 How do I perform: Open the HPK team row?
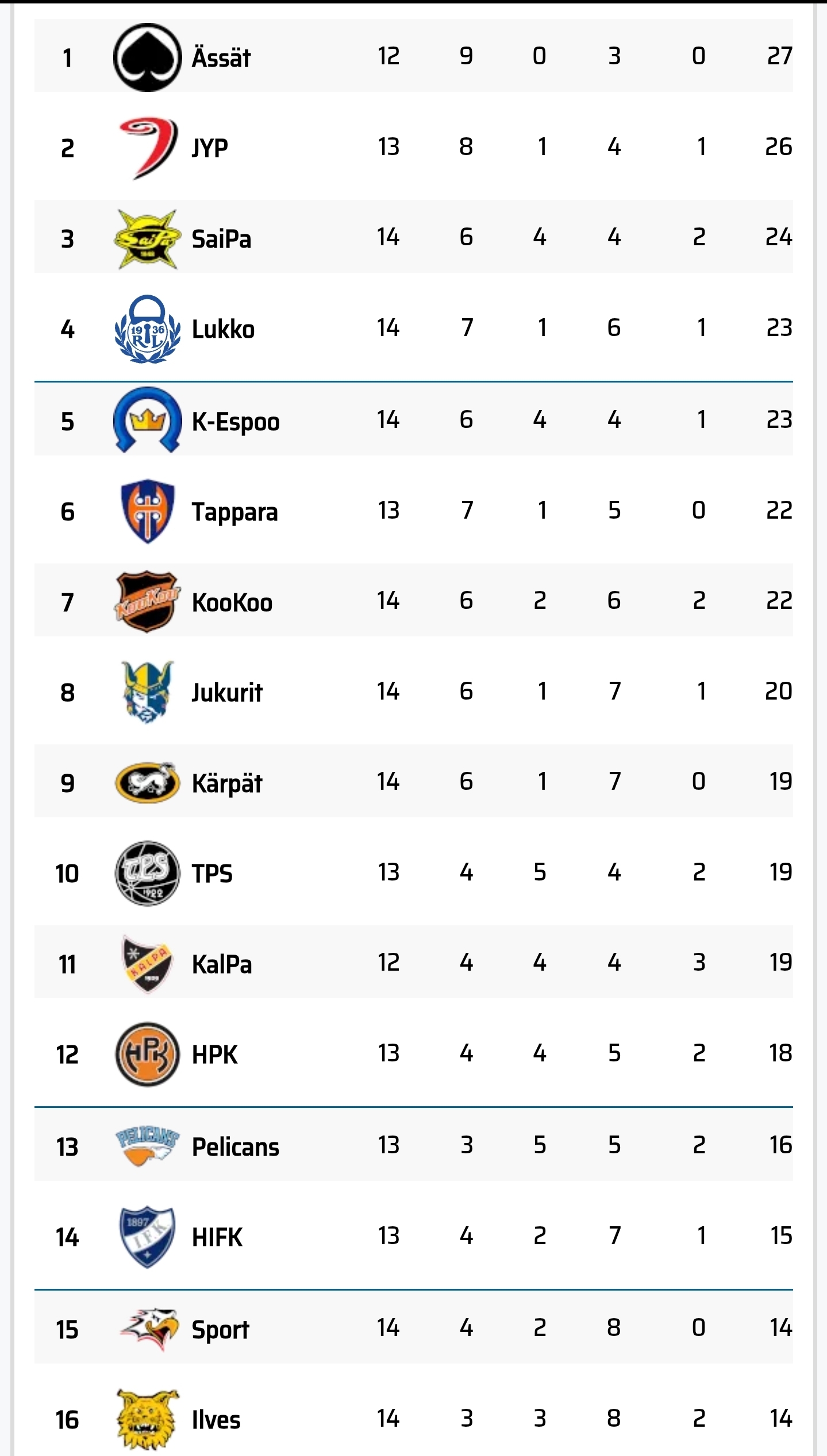click(214, 1054)
